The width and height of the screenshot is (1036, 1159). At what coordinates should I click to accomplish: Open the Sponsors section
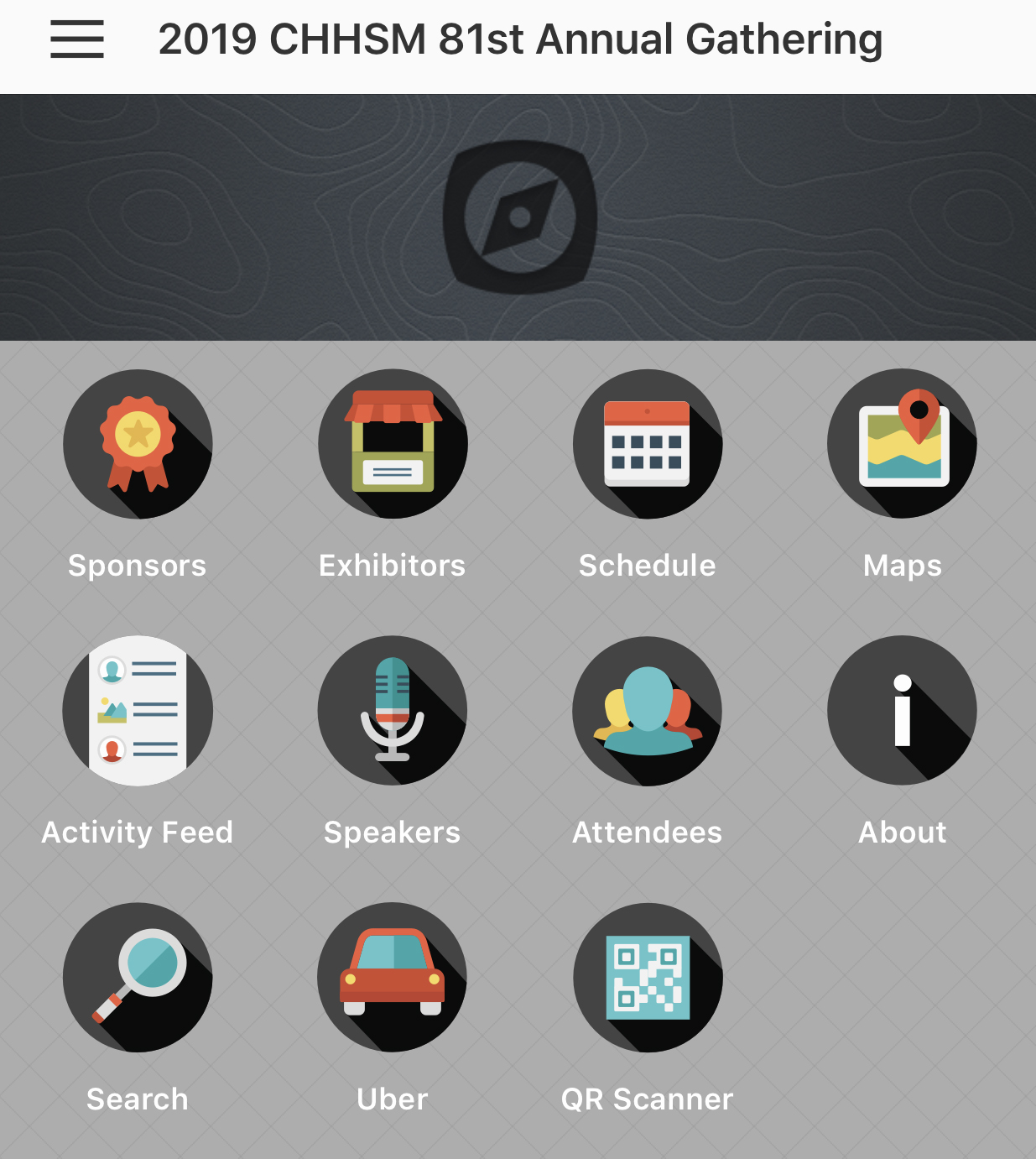pyautogui.click(x=138, y=444)
